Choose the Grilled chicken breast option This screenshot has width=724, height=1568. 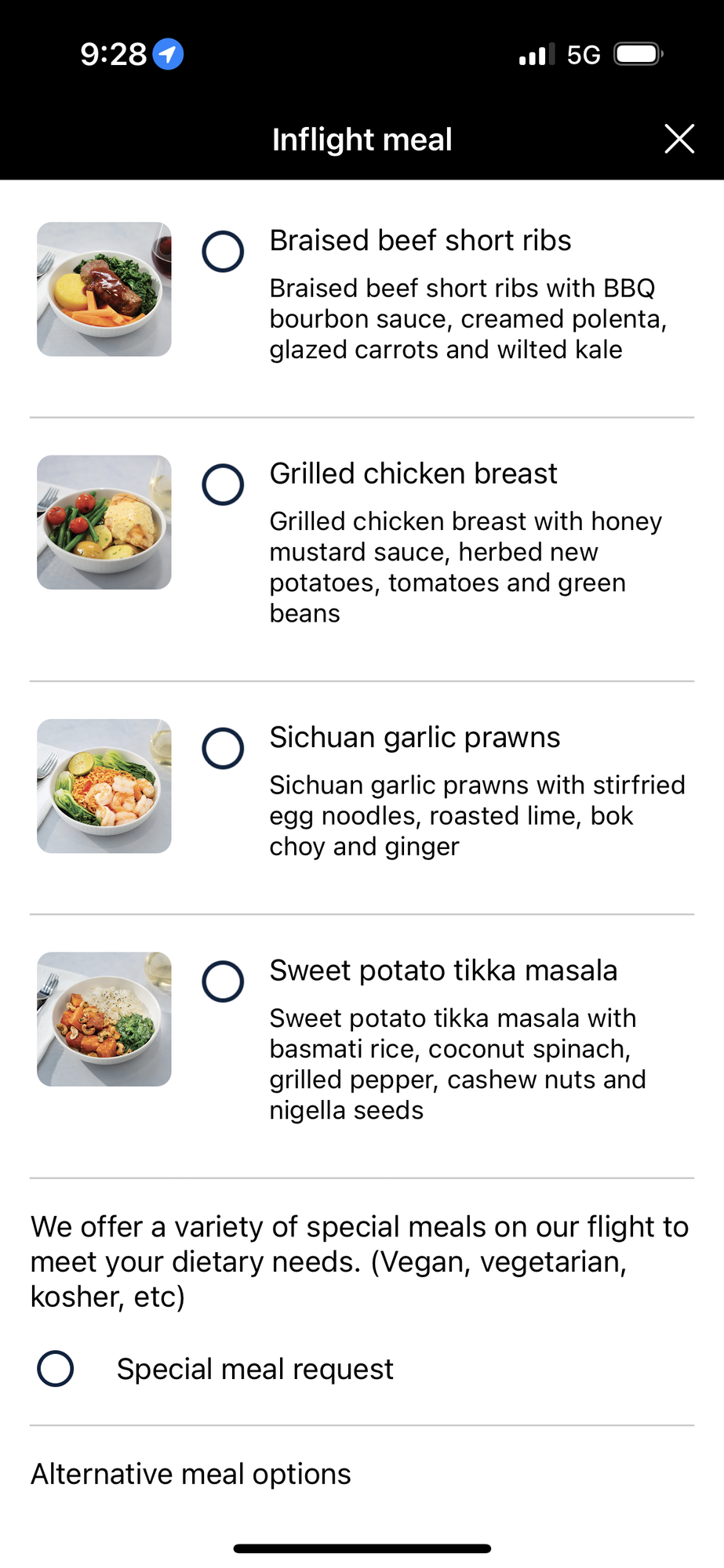click(x=223, y=485)
